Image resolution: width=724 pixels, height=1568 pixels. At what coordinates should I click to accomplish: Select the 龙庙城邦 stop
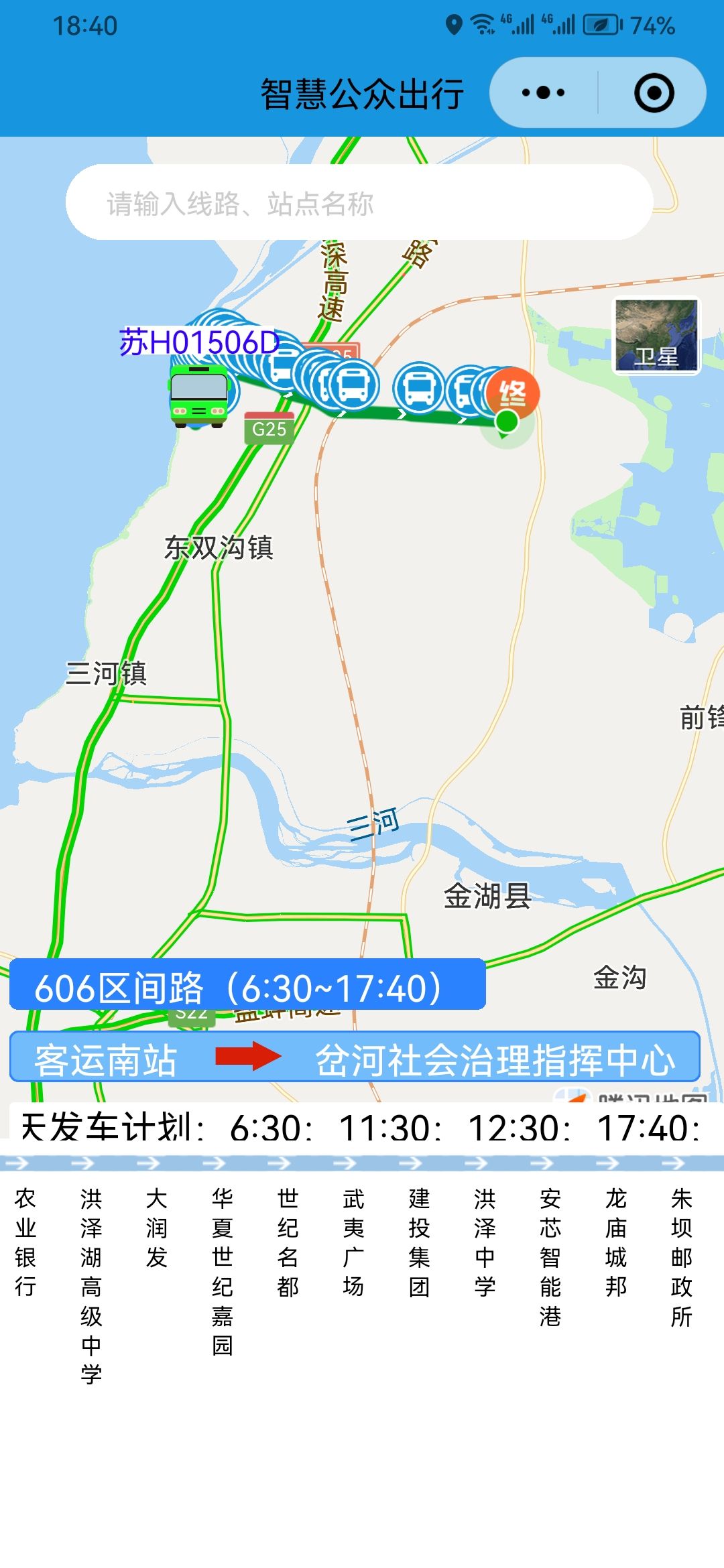[616, 1242]
